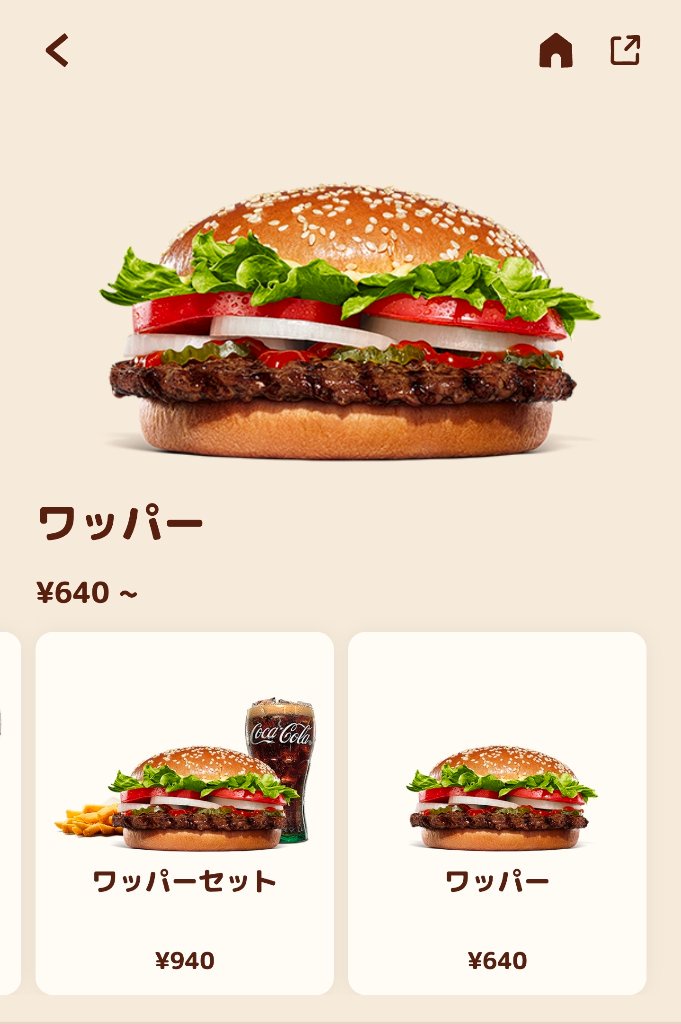
Task: Open the home icon
Action: click(555, 50)
